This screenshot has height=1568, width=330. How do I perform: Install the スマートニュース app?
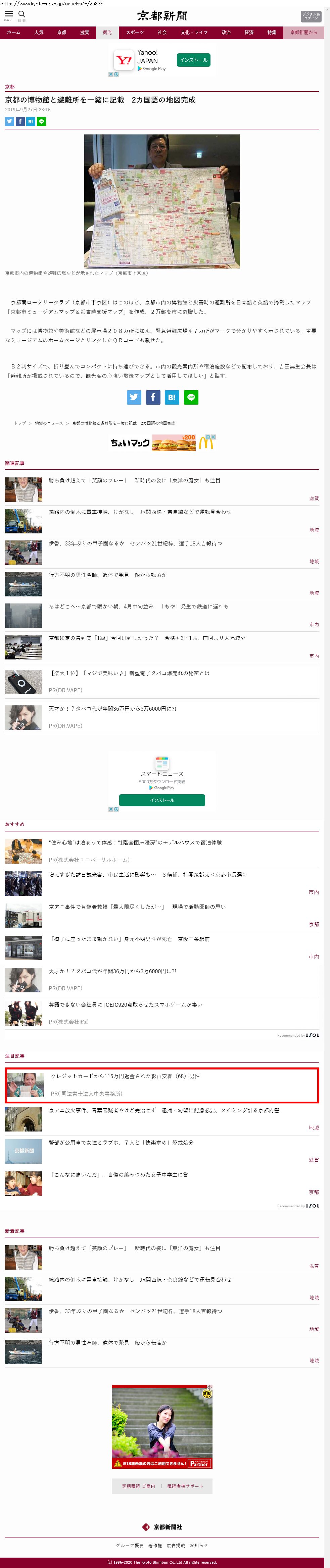point(162,800)
